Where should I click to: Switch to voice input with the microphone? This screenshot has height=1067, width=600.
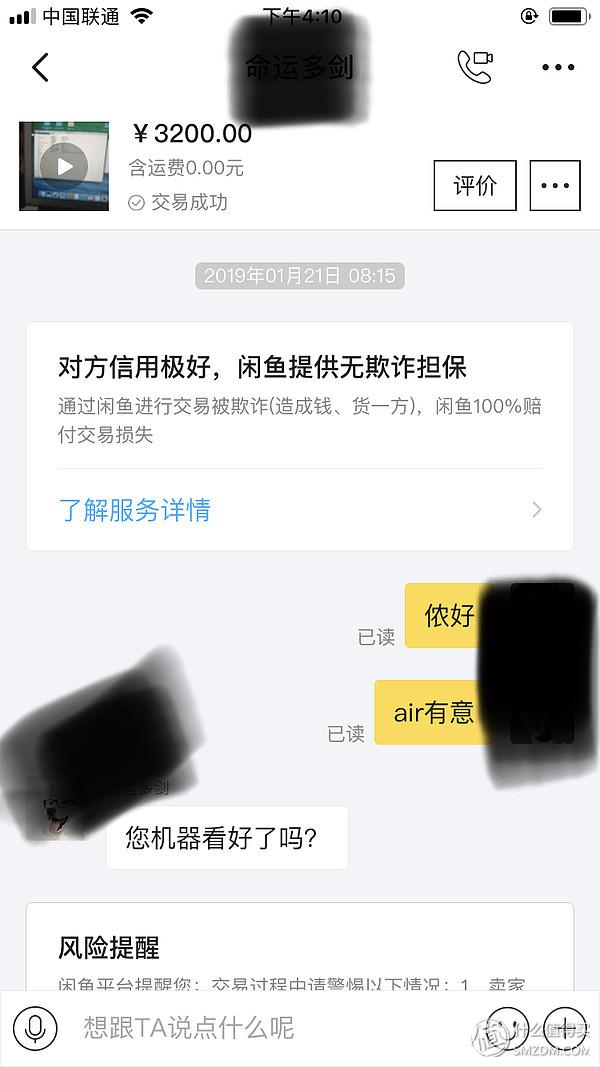click(35, 1027)
